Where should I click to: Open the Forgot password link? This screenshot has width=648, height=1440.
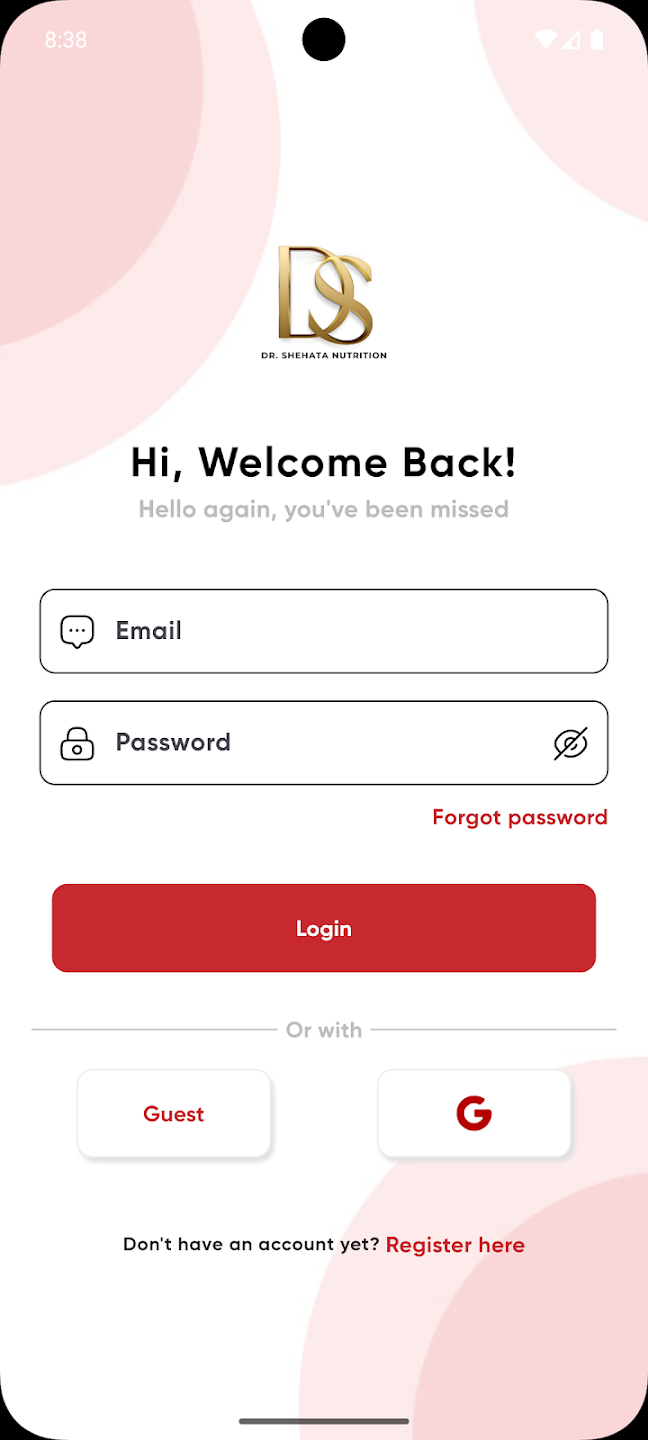pos(519,817)
